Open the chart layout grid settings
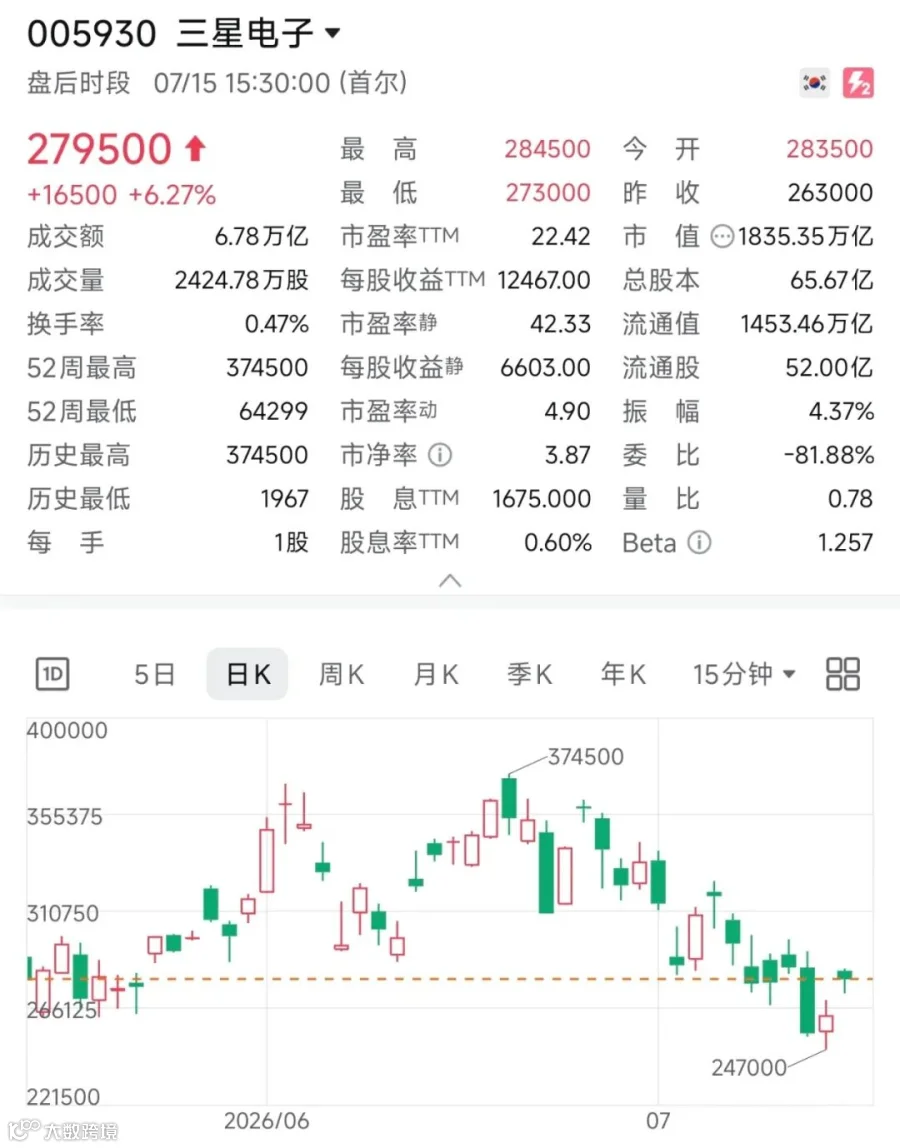900x1148 pixels. point(843,674)
